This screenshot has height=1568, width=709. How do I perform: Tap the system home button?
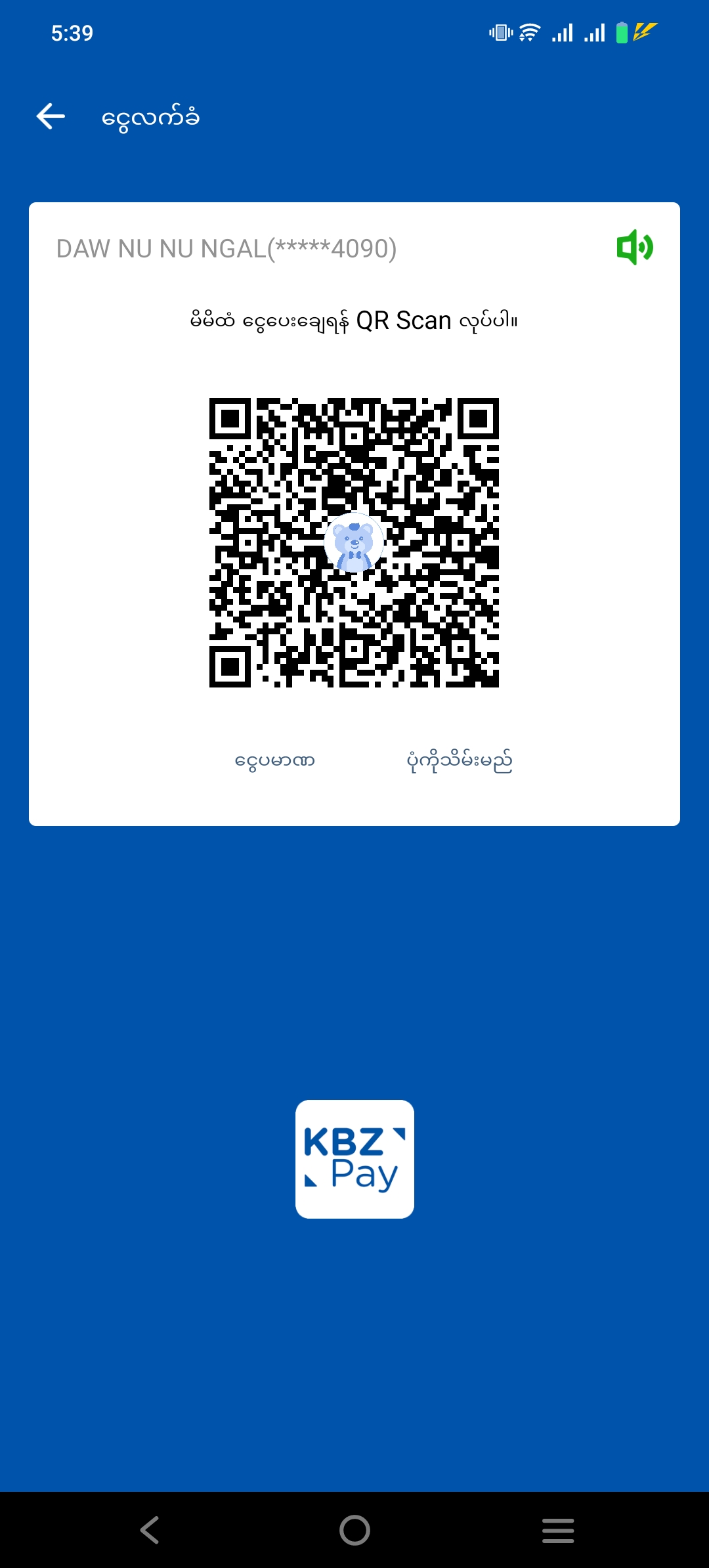pos(354,1530)
